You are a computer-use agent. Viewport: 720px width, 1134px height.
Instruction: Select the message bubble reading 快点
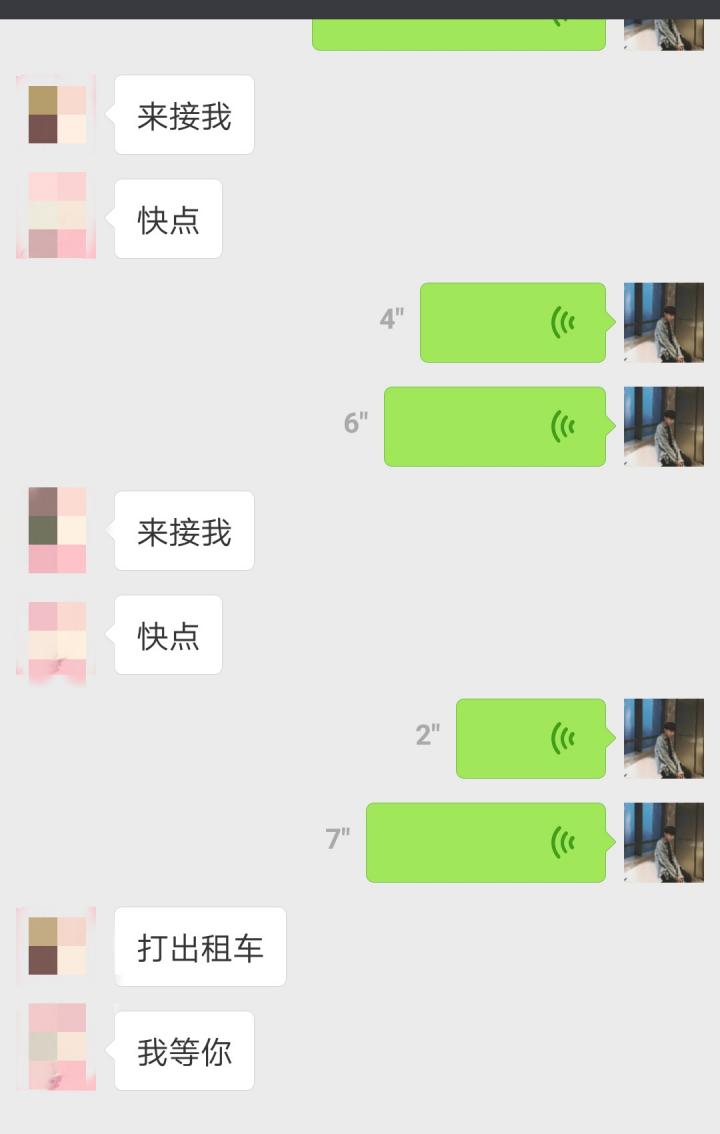[x=167, y=218]
